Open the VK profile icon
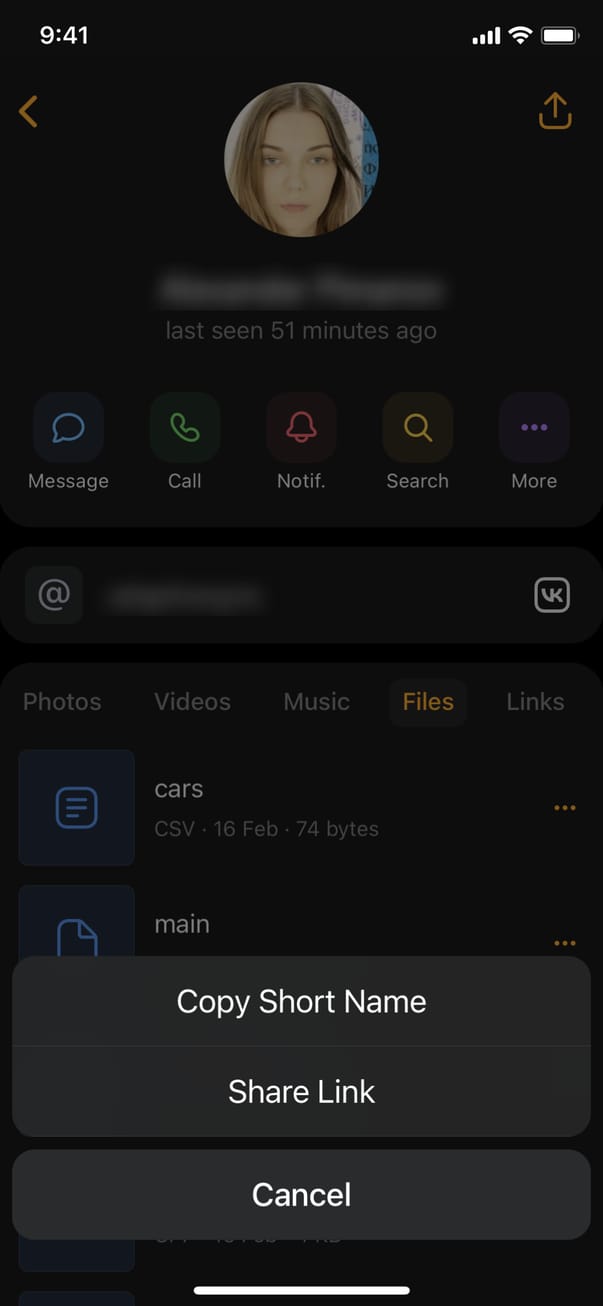The height and width of the screenshot is (1306, 603). (x=552, y=597)
